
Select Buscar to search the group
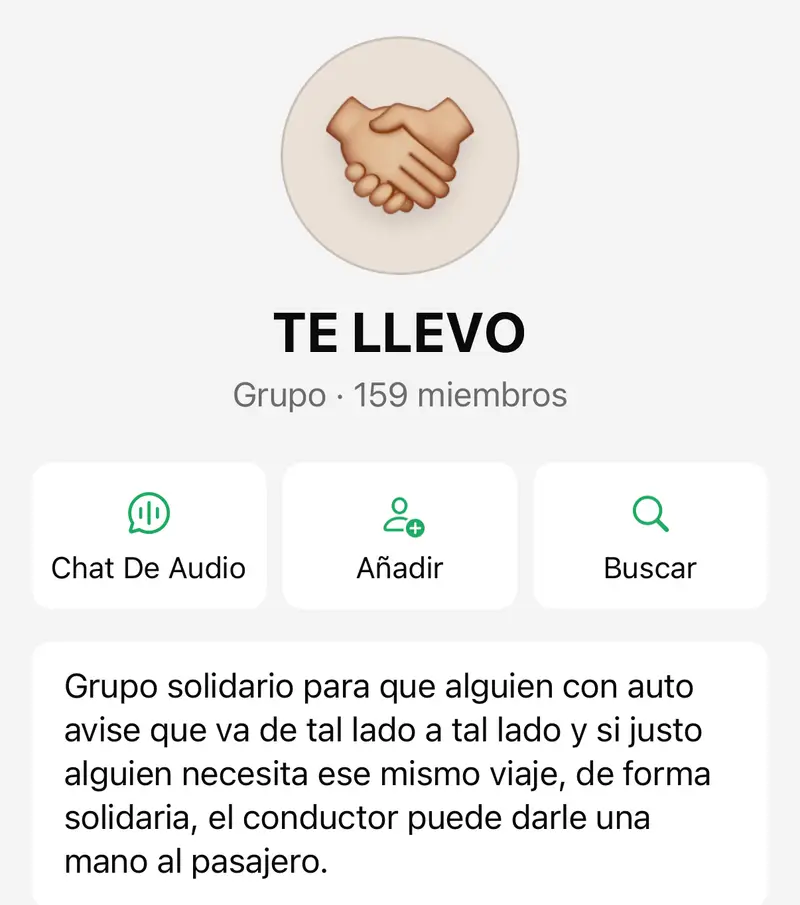pos(650,535)
